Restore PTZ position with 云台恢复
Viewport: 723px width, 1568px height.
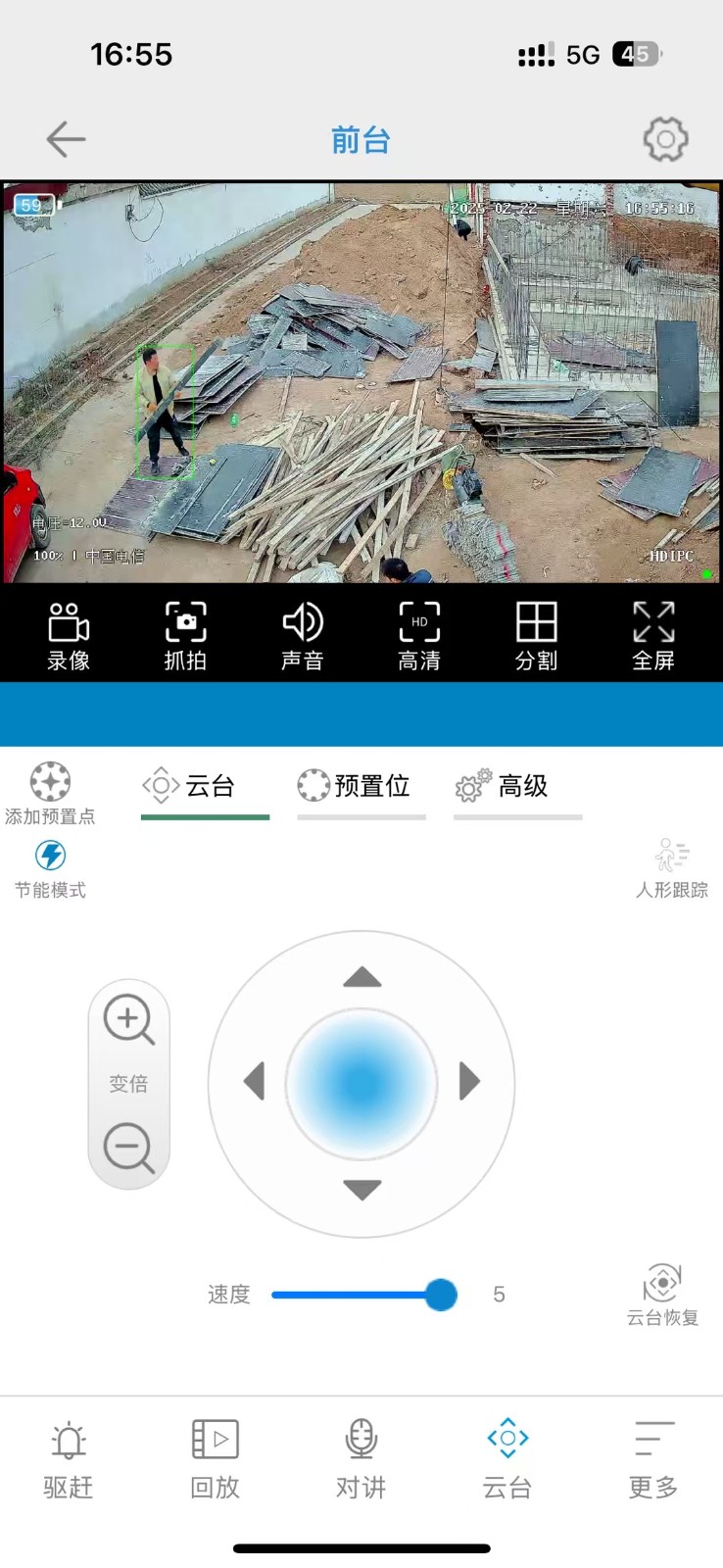[x=662, y=1295]
